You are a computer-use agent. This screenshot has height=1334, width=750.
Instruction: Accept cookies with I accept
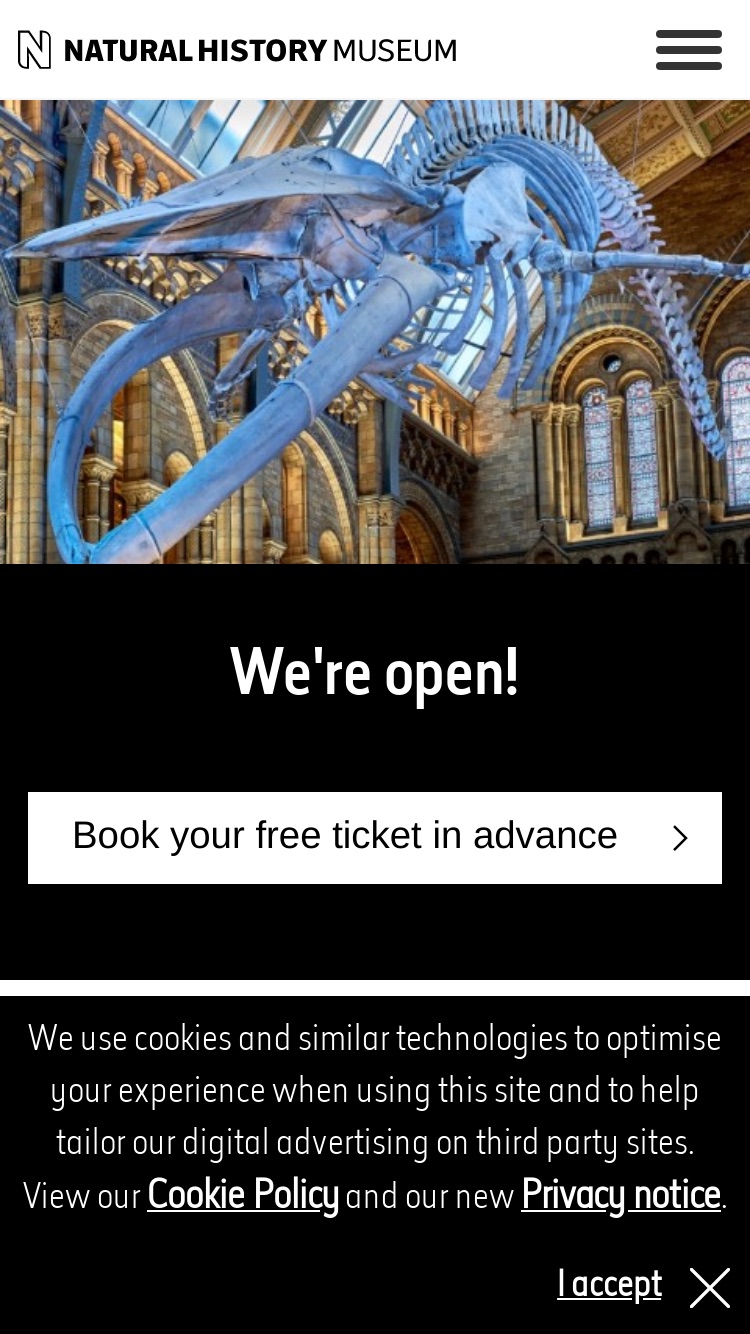tap(609, 1284)
